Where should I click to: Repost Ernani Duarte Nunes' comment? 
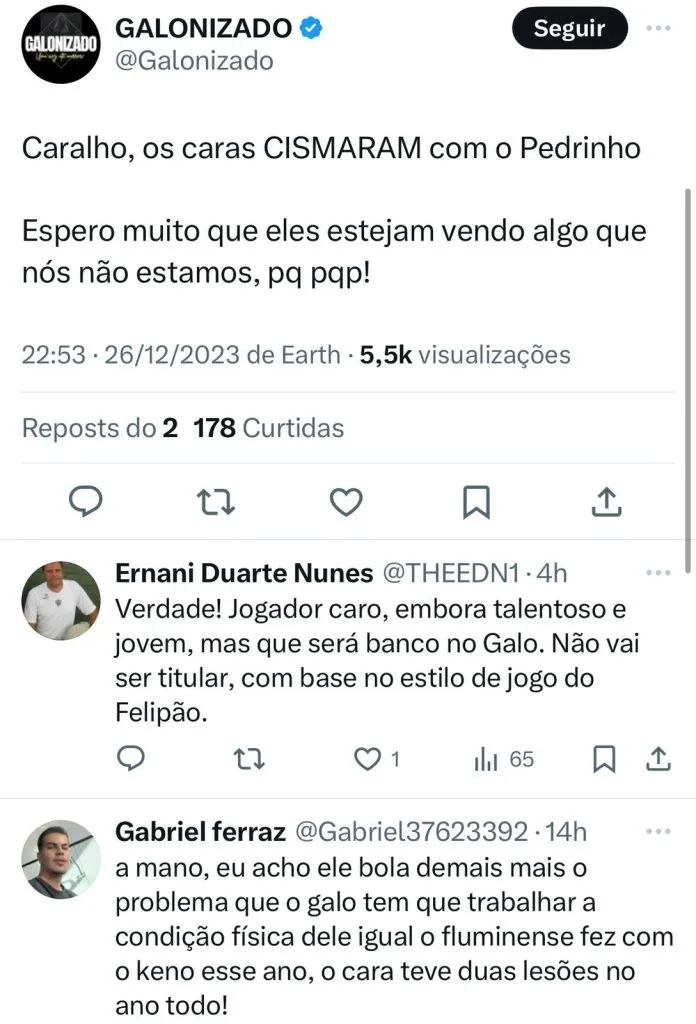[x=247, y=759]
